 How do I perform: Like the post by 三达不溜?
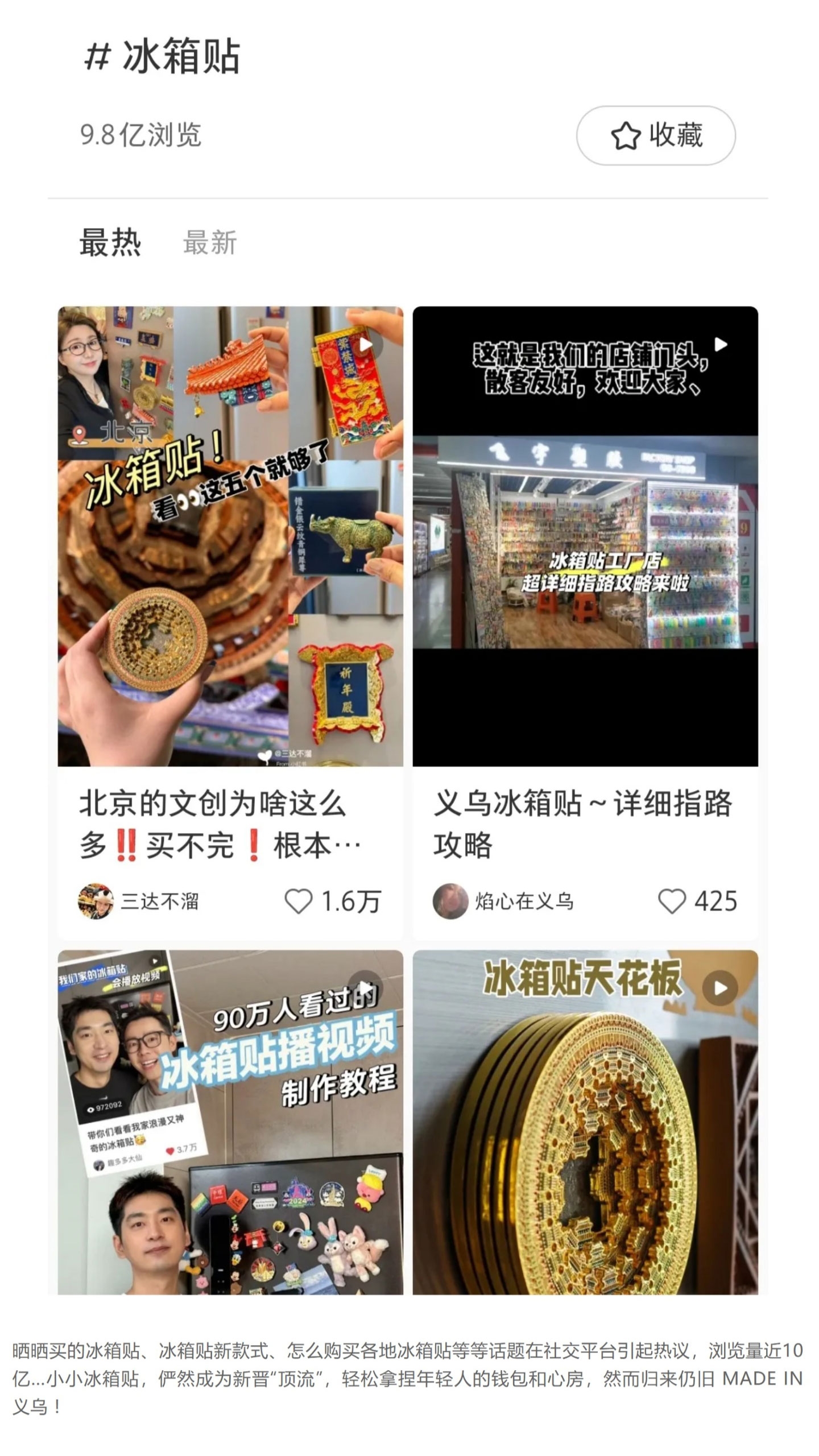(299, 901)
